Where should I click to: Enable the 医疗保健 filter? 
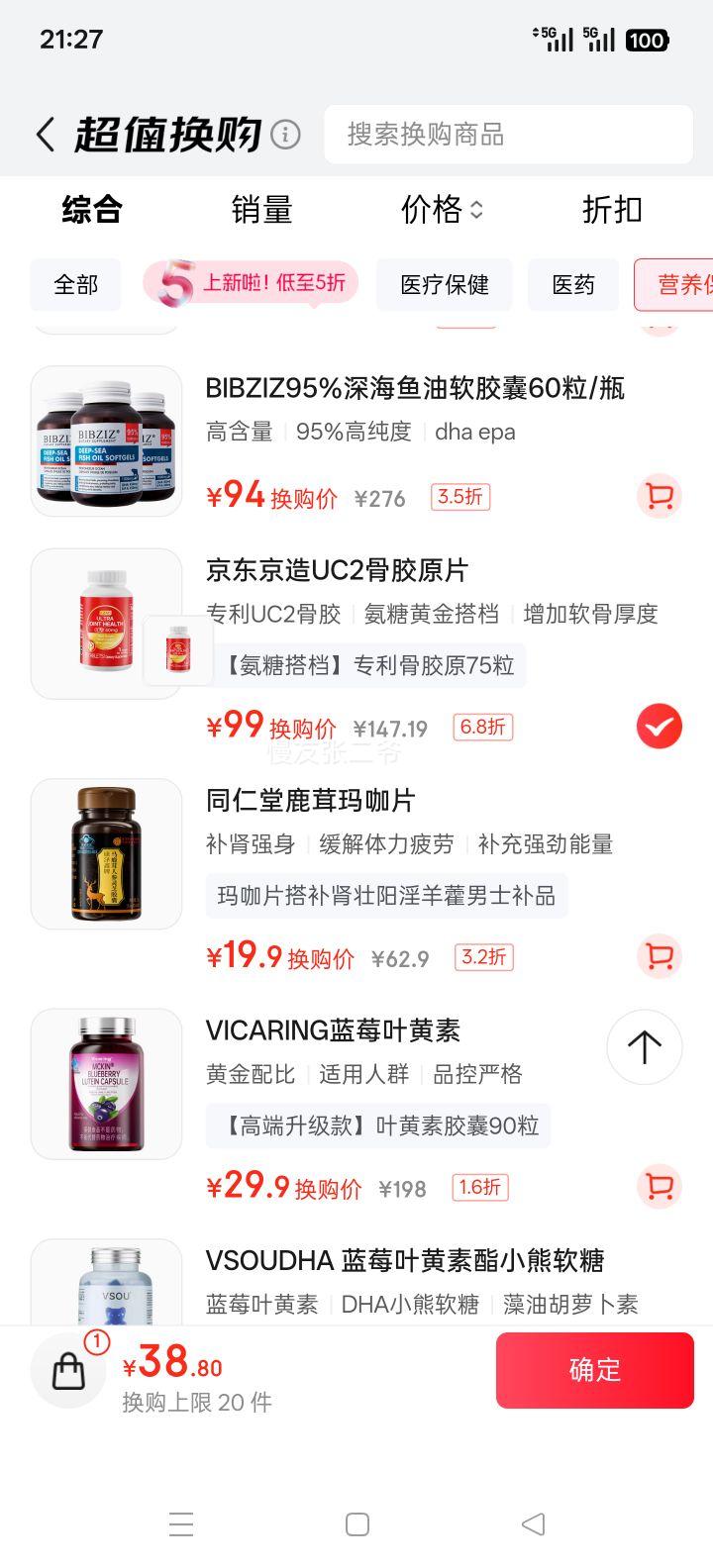point(444,284)
